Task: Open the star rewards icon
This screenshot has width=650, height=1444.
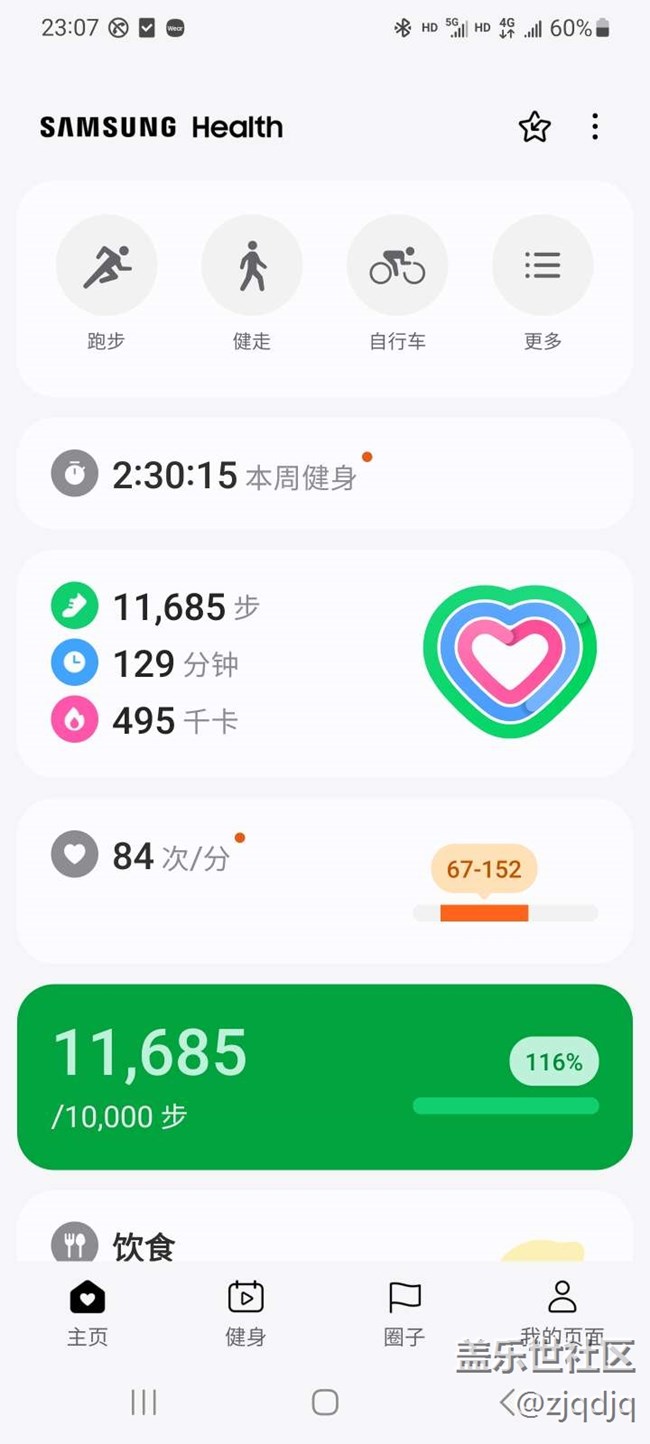Action: [534, 127]
